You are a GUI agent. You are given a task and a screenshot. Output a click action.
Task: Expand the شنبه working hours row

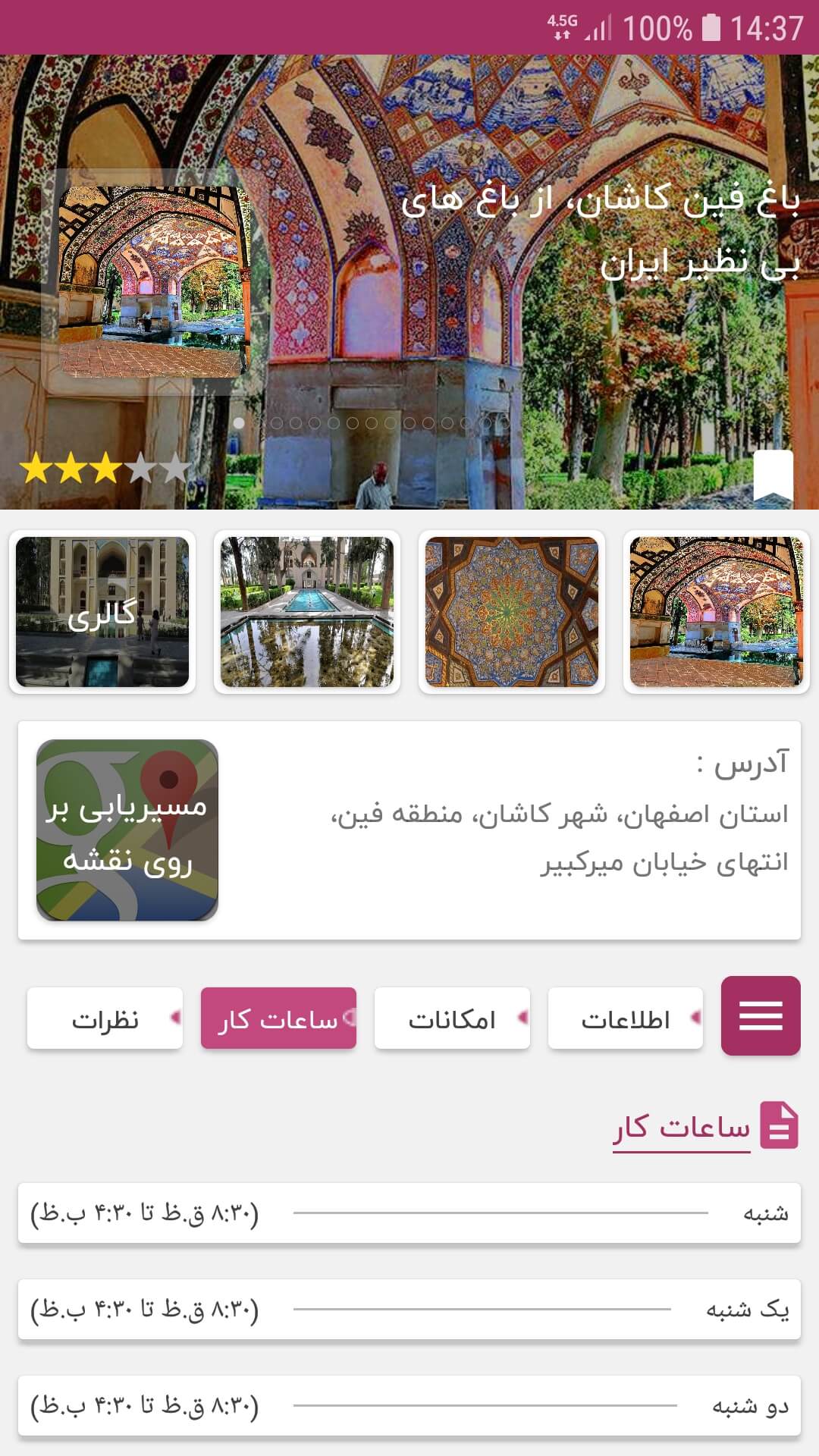409,1212
